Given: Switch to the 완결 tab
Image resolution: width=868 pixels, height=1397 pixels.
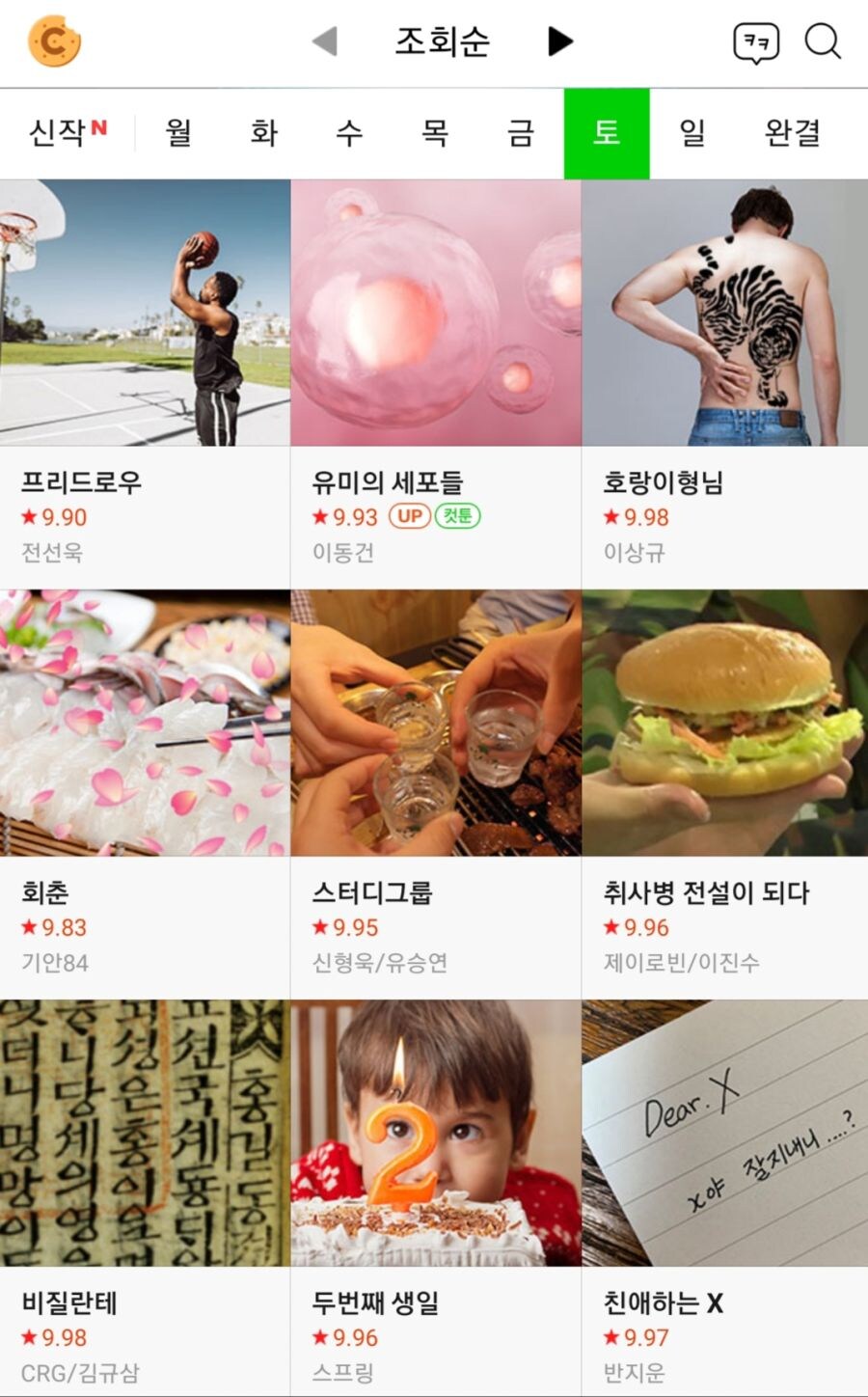Looking at the screenshot, I should [x=792, y=132].
